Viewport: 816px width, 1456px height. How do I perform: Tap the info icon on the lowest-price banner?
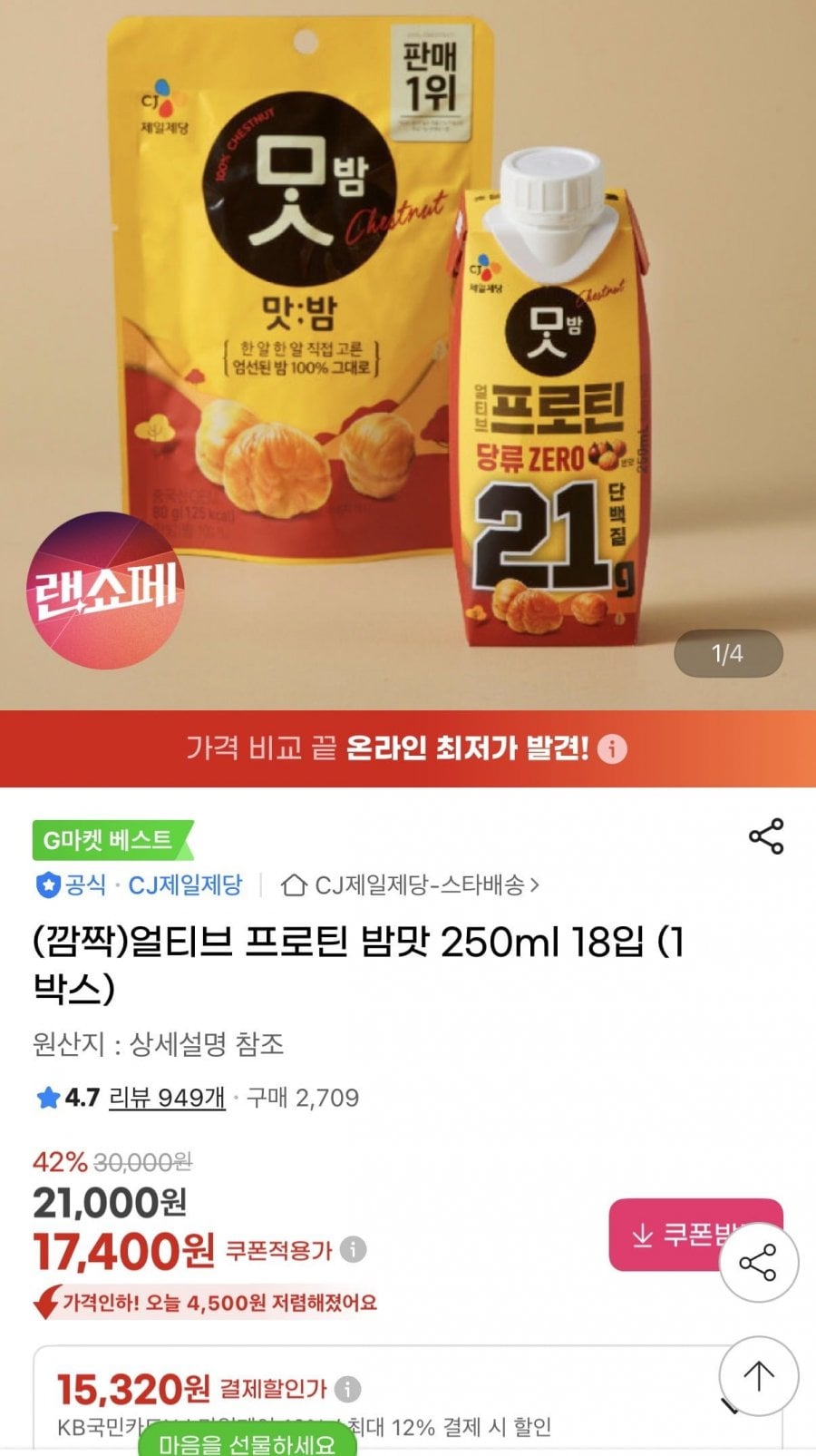coord(613,749)
